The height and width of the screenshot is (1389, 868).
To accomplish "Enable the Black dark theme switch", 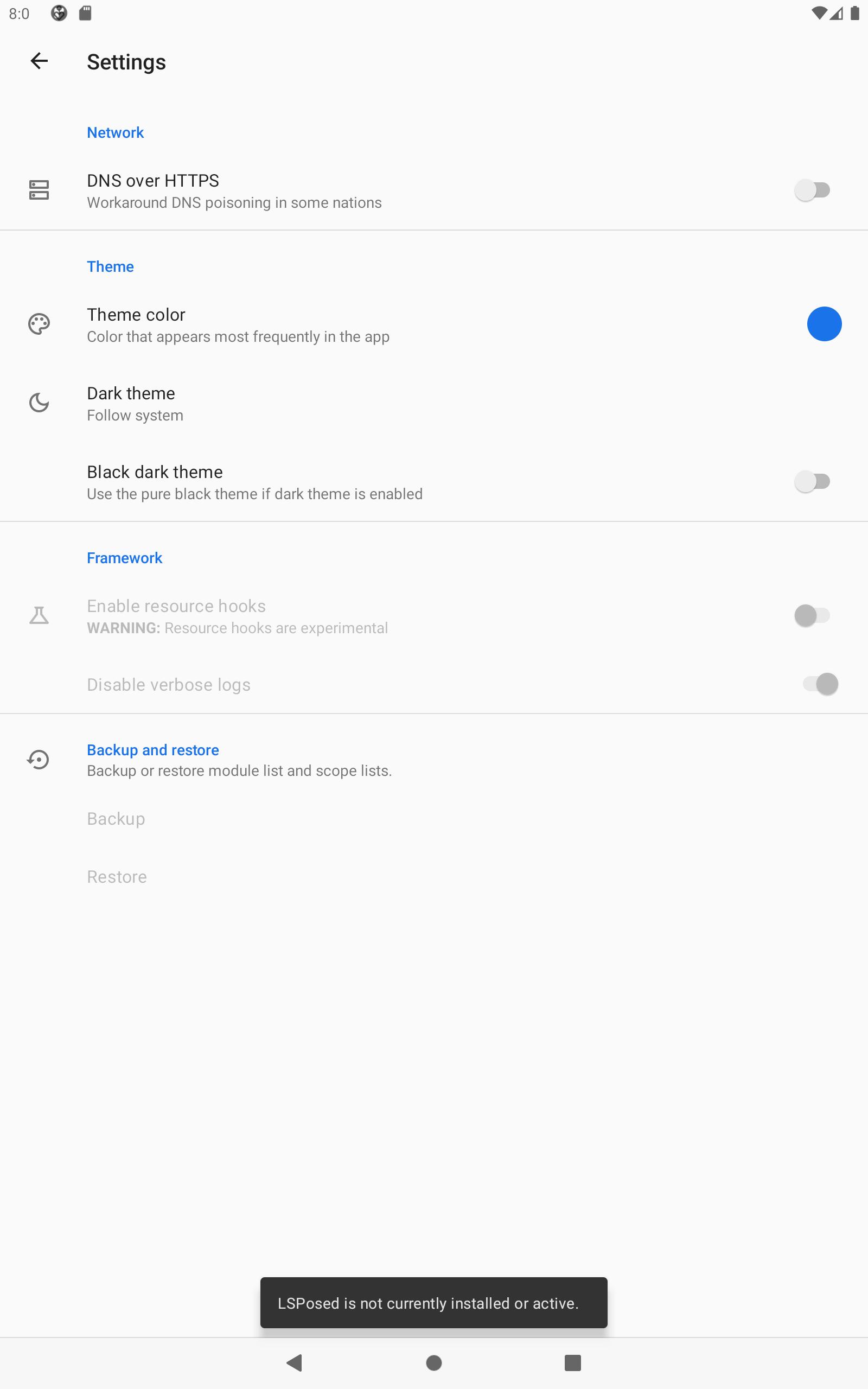I will [812, 482].
